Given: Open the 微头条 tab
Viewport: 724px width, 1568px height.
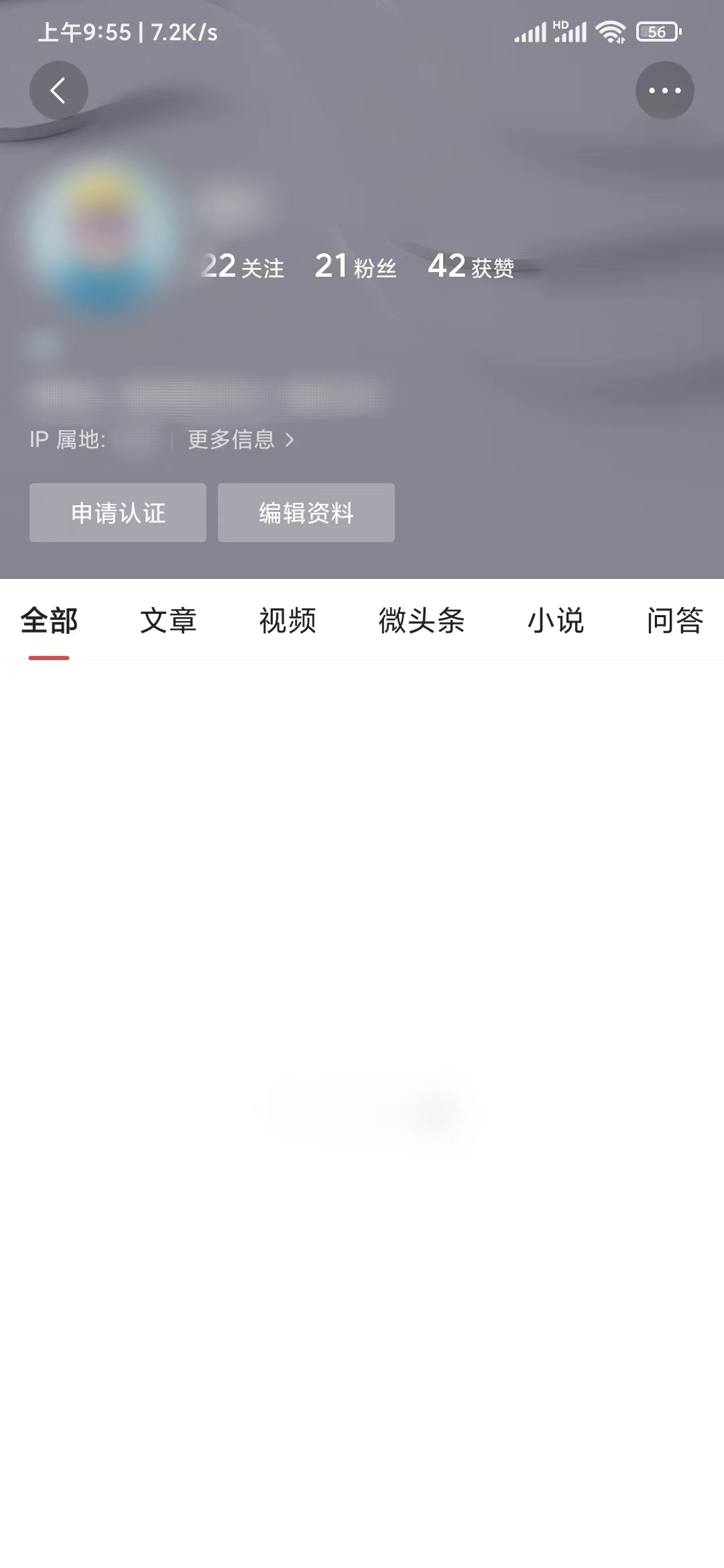Looking at the screenshot, I should tap(423, 621).
